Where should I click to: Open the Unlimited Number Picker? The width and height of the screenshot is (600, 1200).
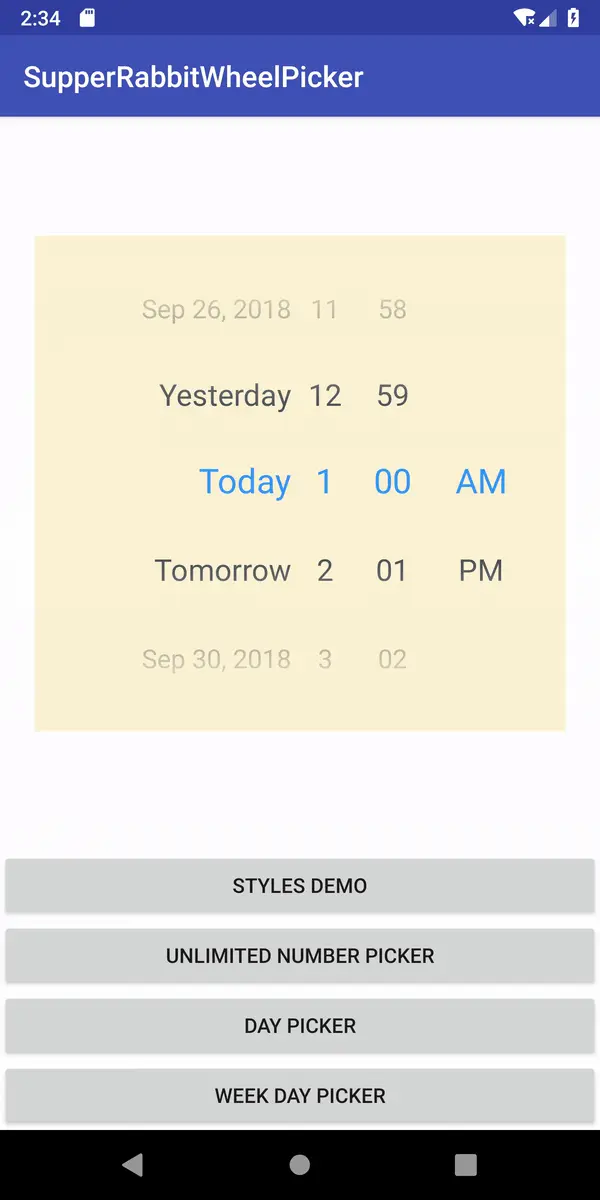300,956
